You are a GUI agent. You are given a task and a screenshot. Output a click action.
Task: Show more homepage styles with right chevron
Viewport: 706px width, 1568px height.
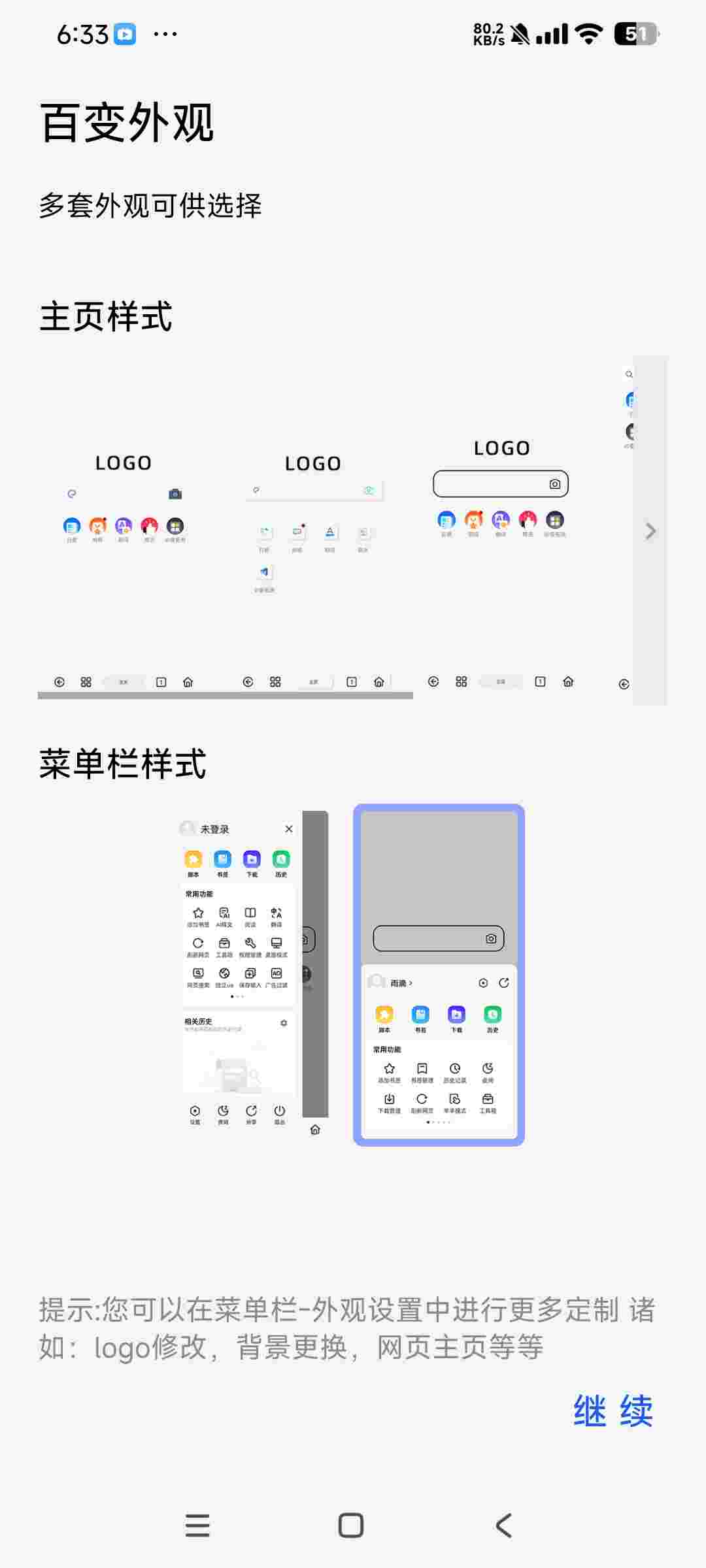point(650,531)
